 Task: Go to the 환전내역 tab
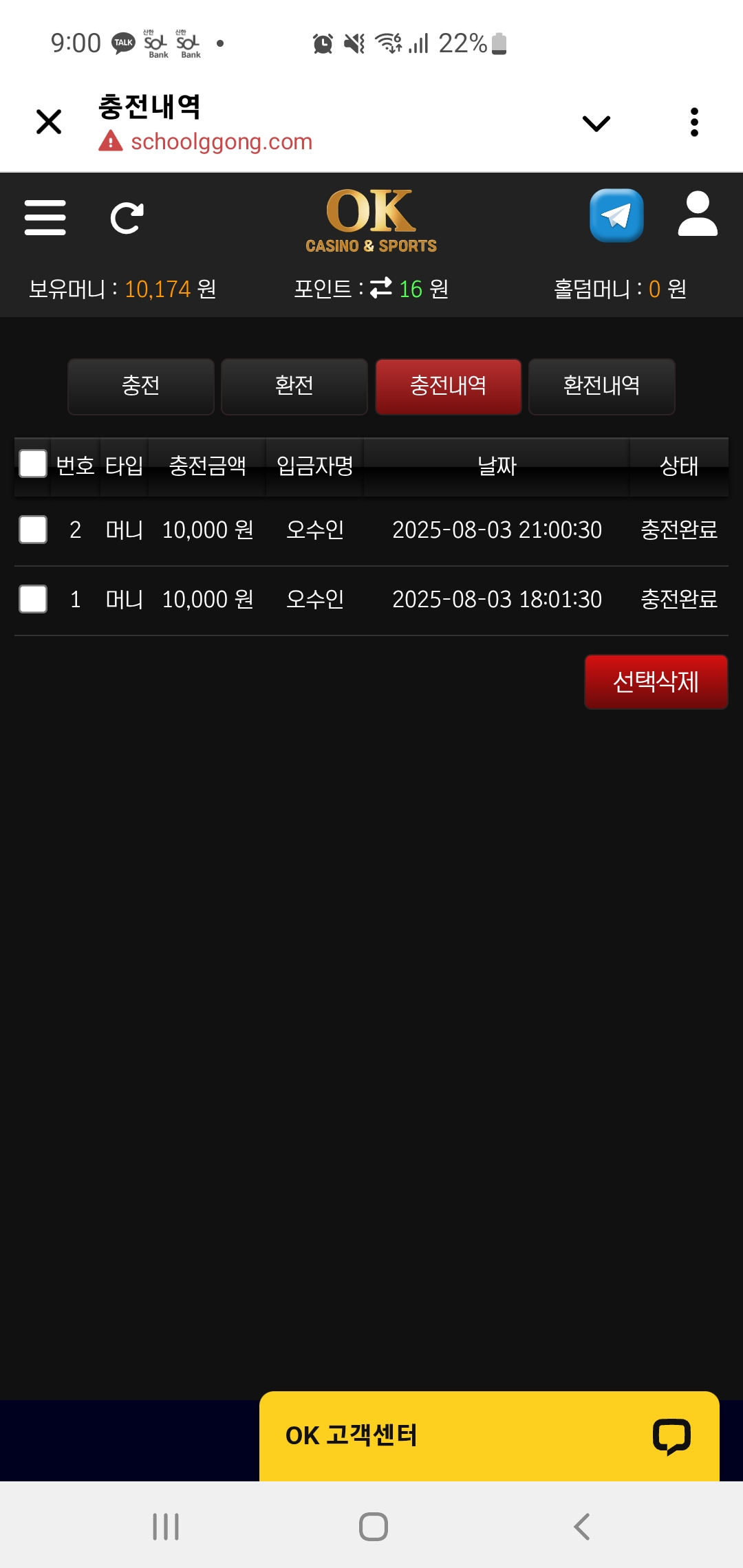click(601, 386)
